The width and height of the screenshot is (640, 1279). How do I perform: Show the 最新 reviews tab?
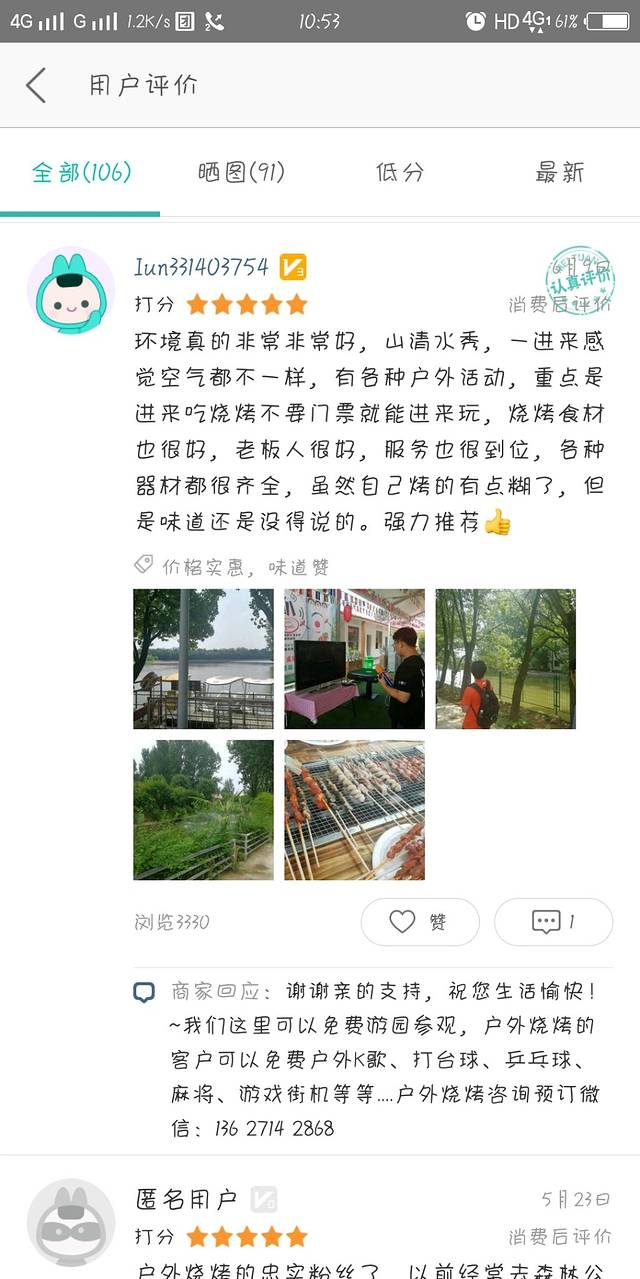pos(559,172)
